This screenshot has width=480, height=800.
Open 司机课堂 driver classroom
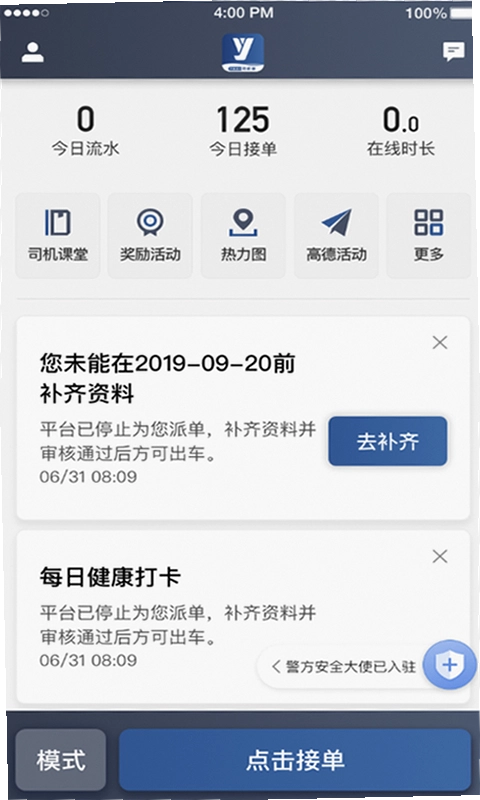coord(58,236)
